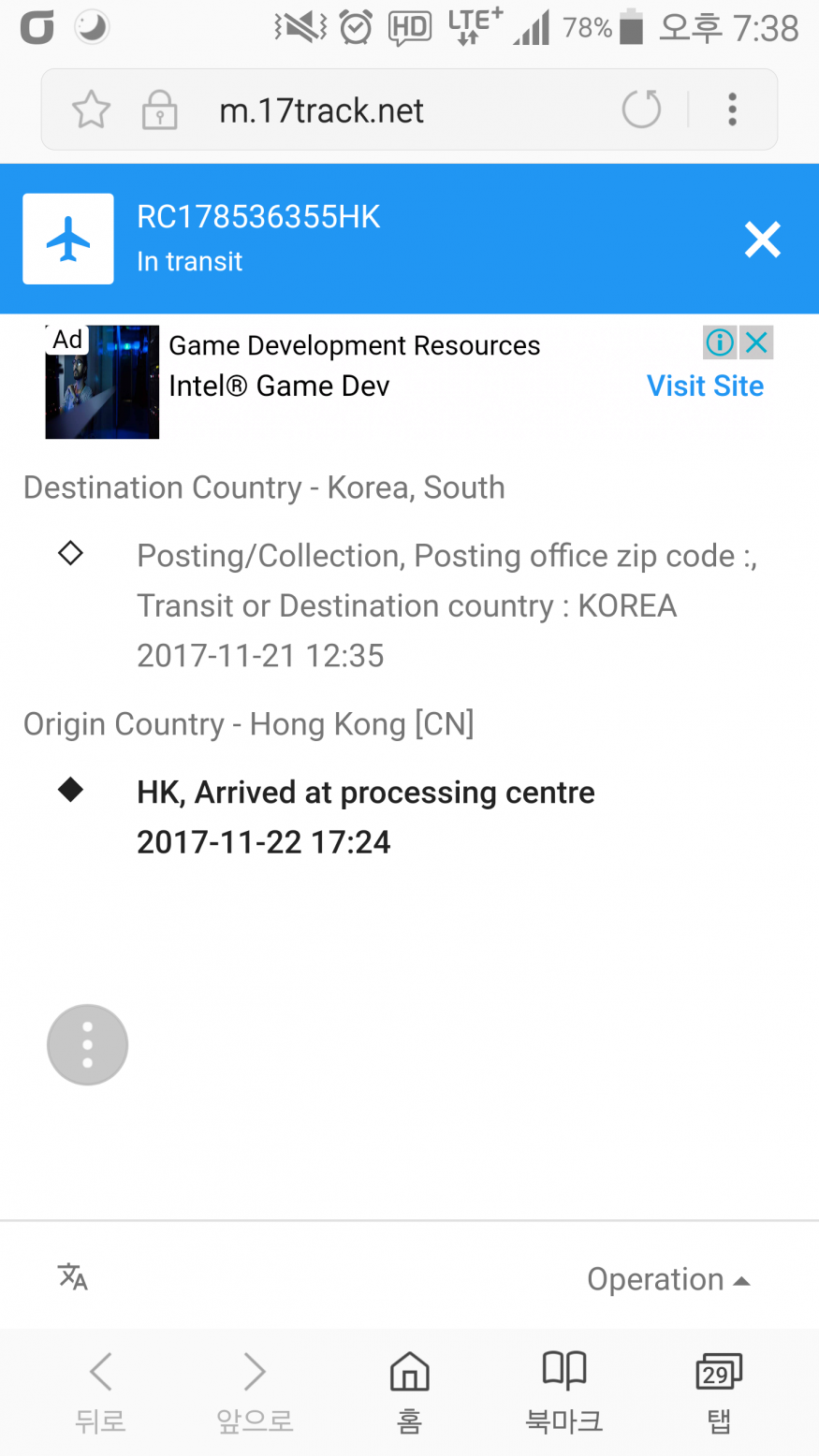Open the translate language icon
819x1456 pixels.
coord(72,1277)
